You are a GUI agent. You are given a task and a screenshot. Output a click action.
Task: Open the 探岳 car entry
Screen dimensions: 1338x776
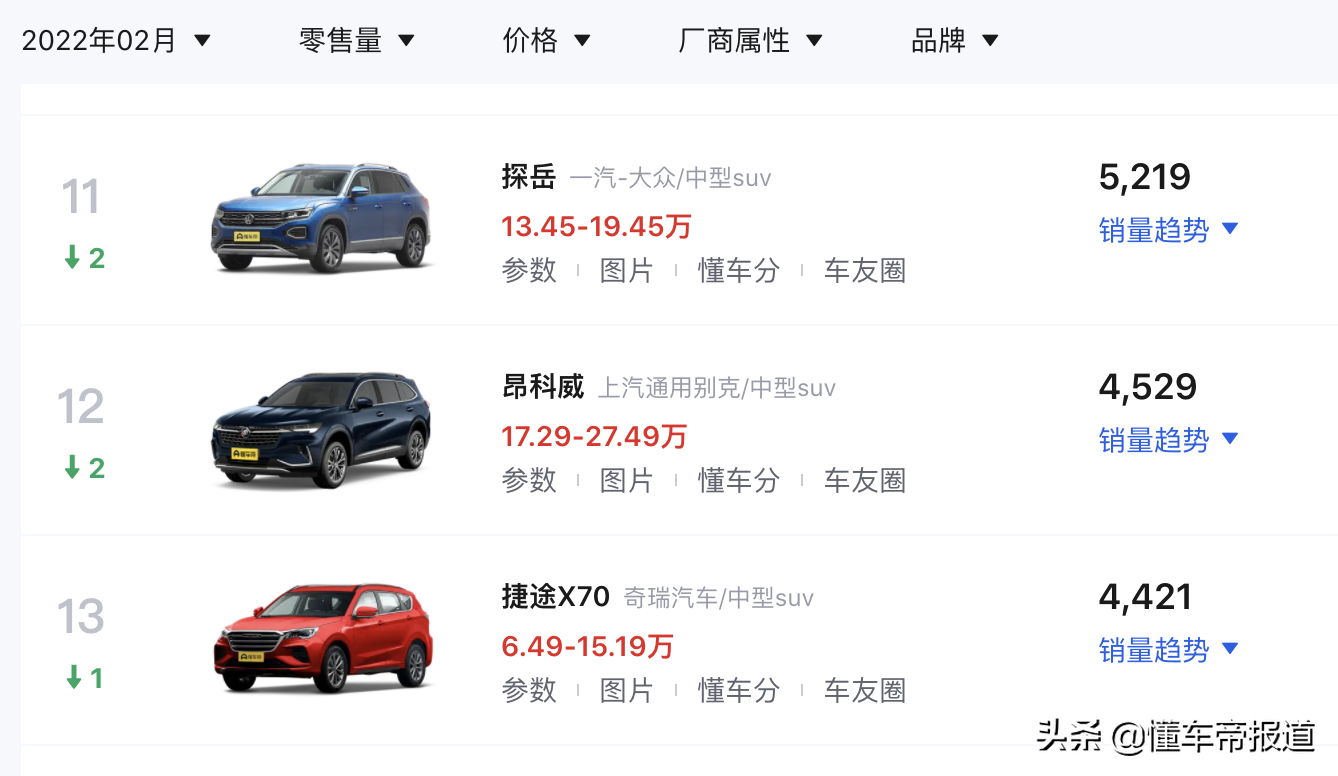coord(529,178)
